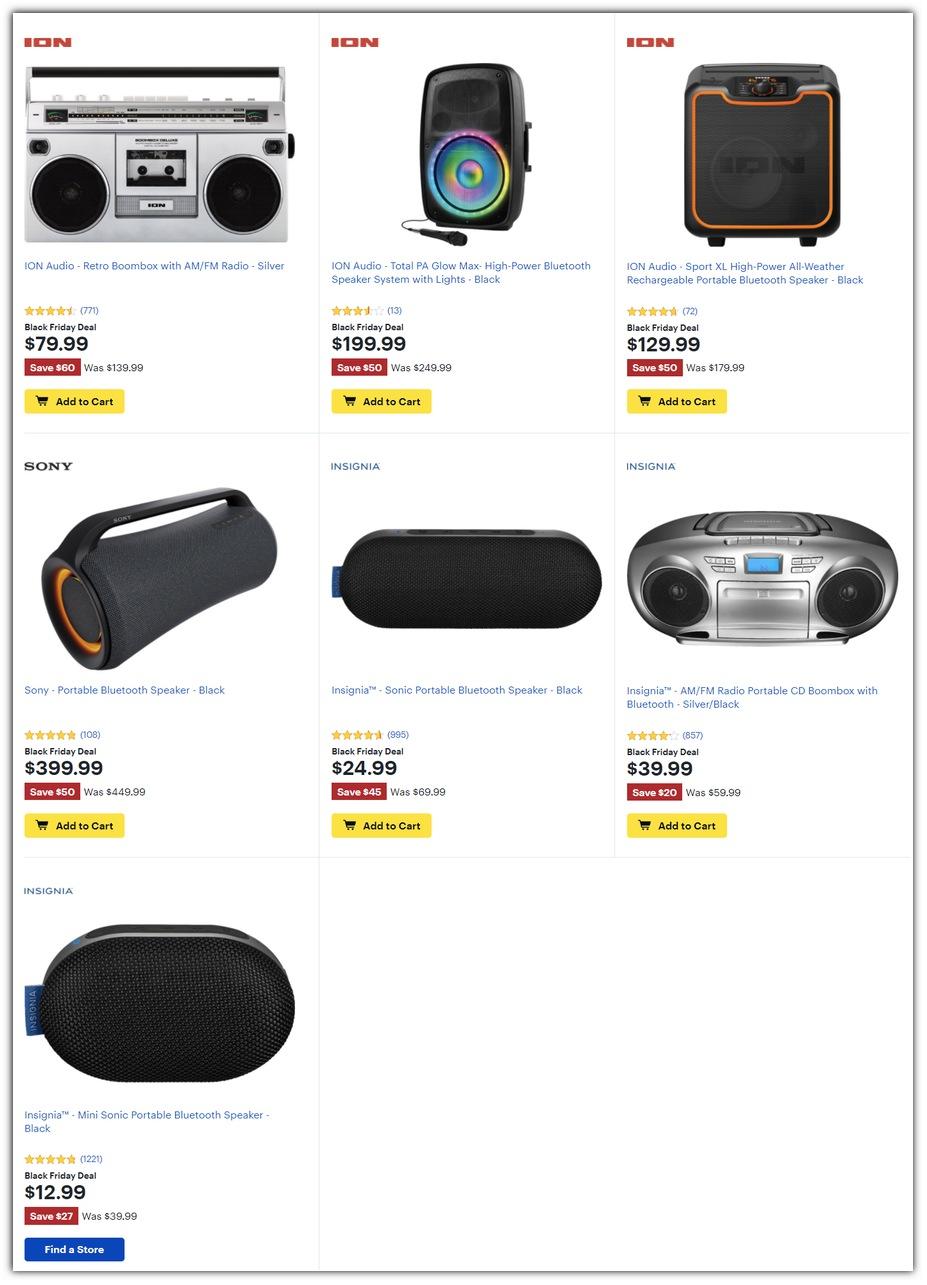Add Insignia Sonic Portable Speaker to cart
Viewport: 927px width, 1285px height.
click(381, 826)
